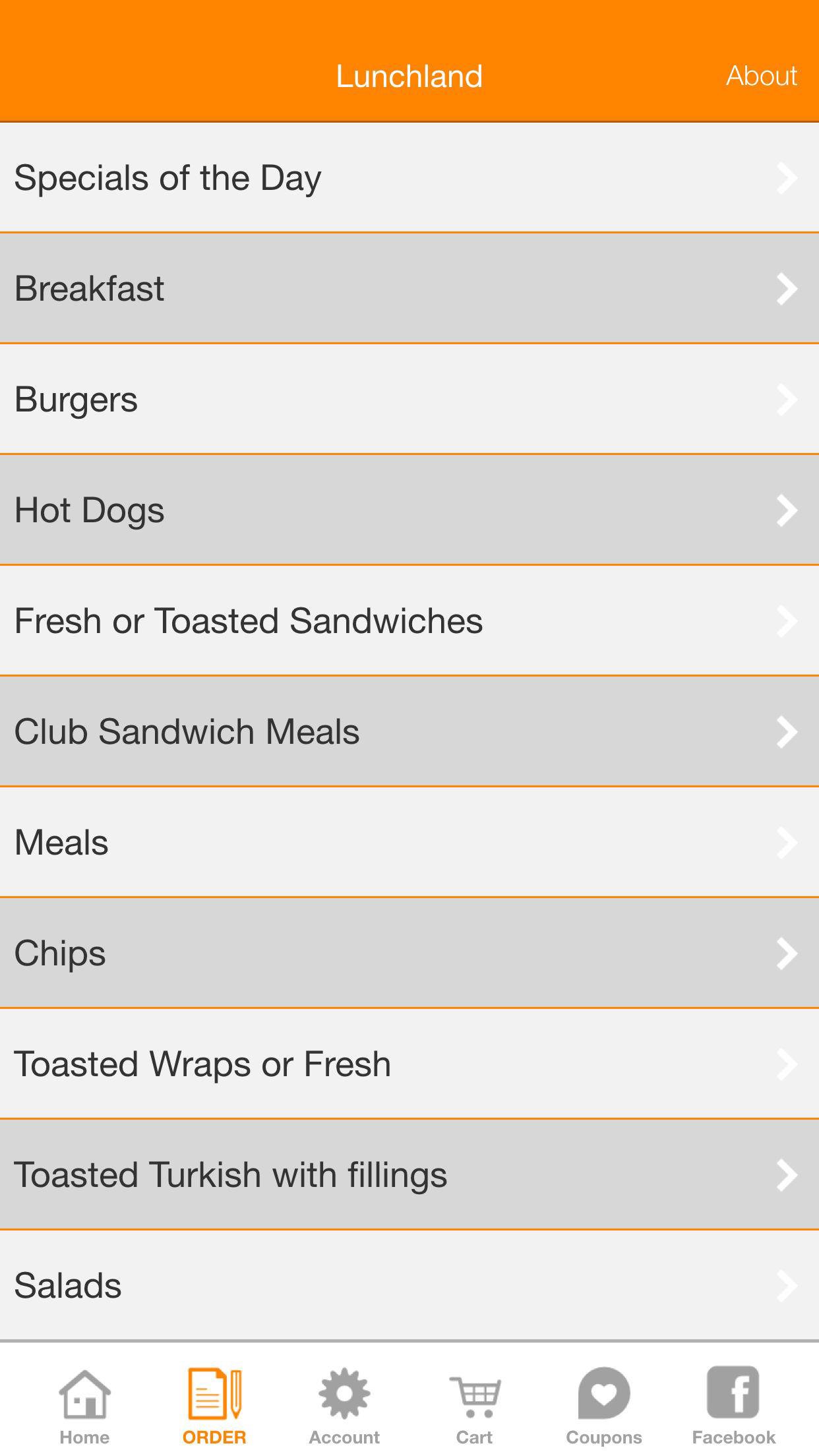Browse the Salads category

pos(409,1285)
